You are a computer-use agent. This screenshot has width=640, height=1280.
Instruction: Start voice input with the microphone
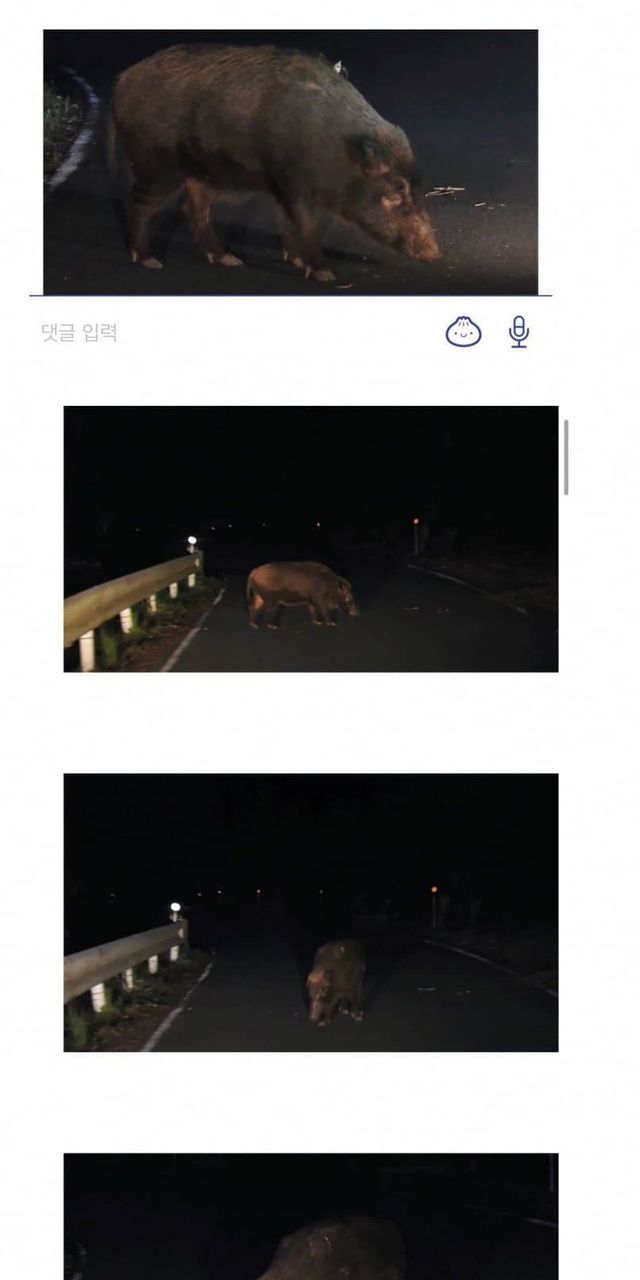click(518, 331)
